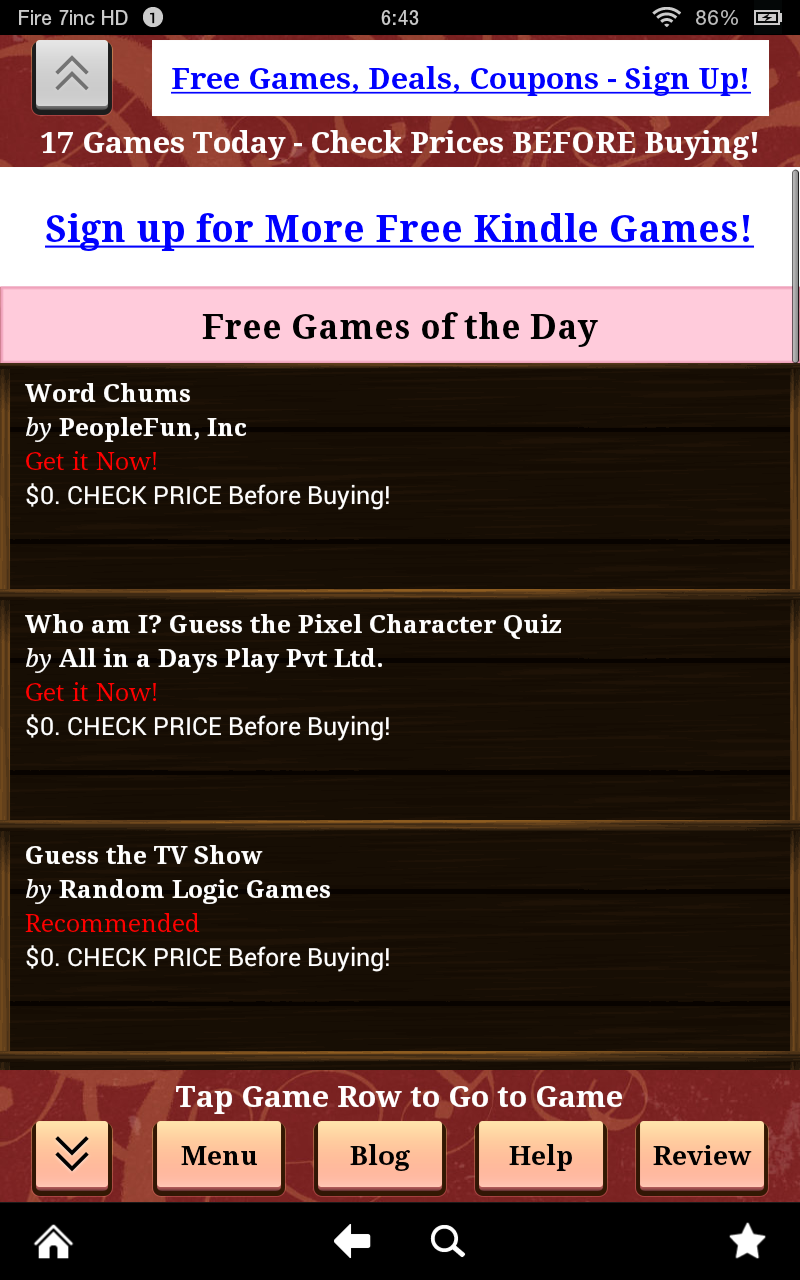The width and height of the screenshot is (800, 1280).
Task: Select the Guess the TV Show row
Action: pyautogui.click(x=400, y=940)
